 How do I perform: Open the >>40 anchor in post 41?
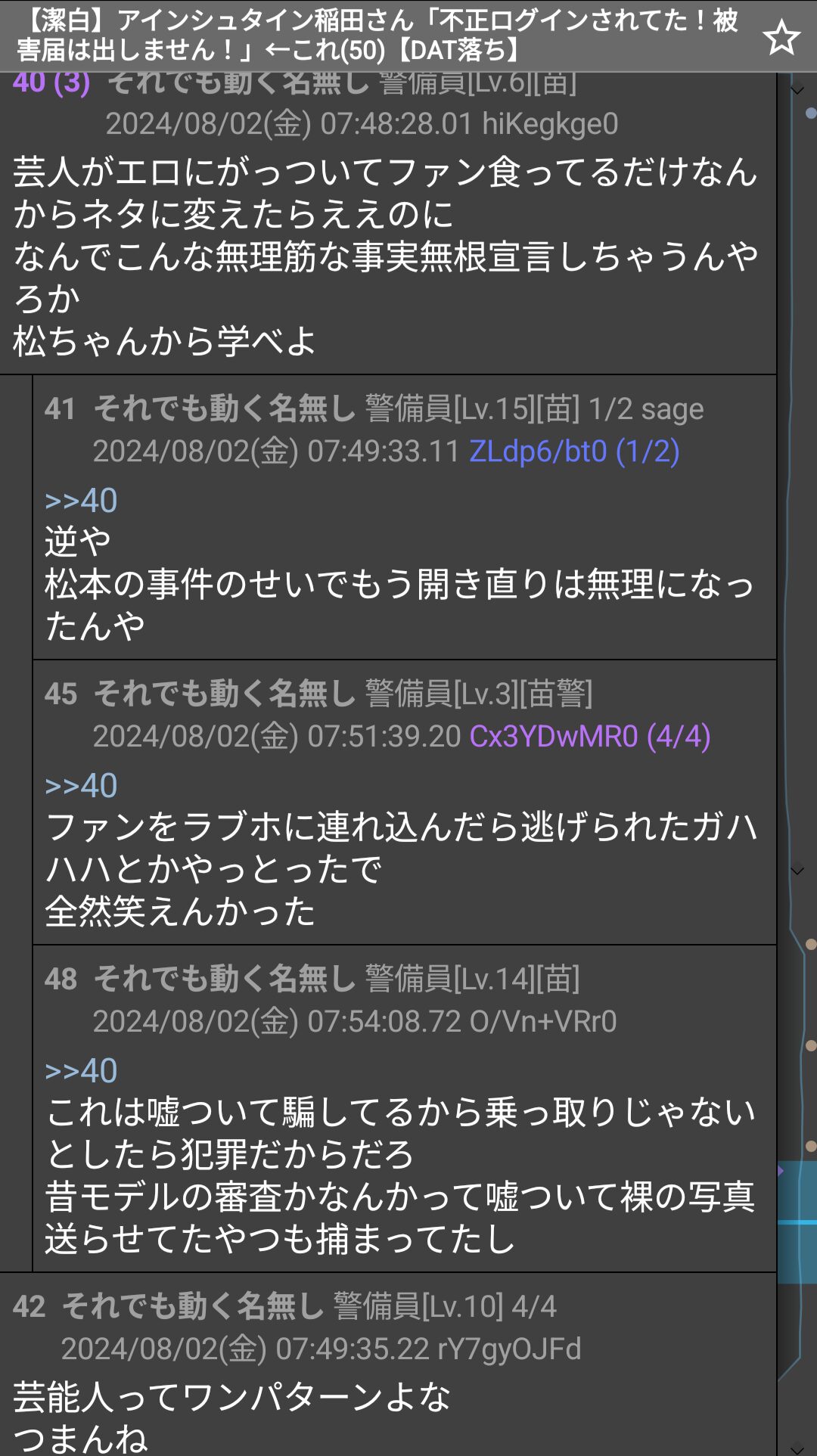pyautogui.click(x=81, y=501)
